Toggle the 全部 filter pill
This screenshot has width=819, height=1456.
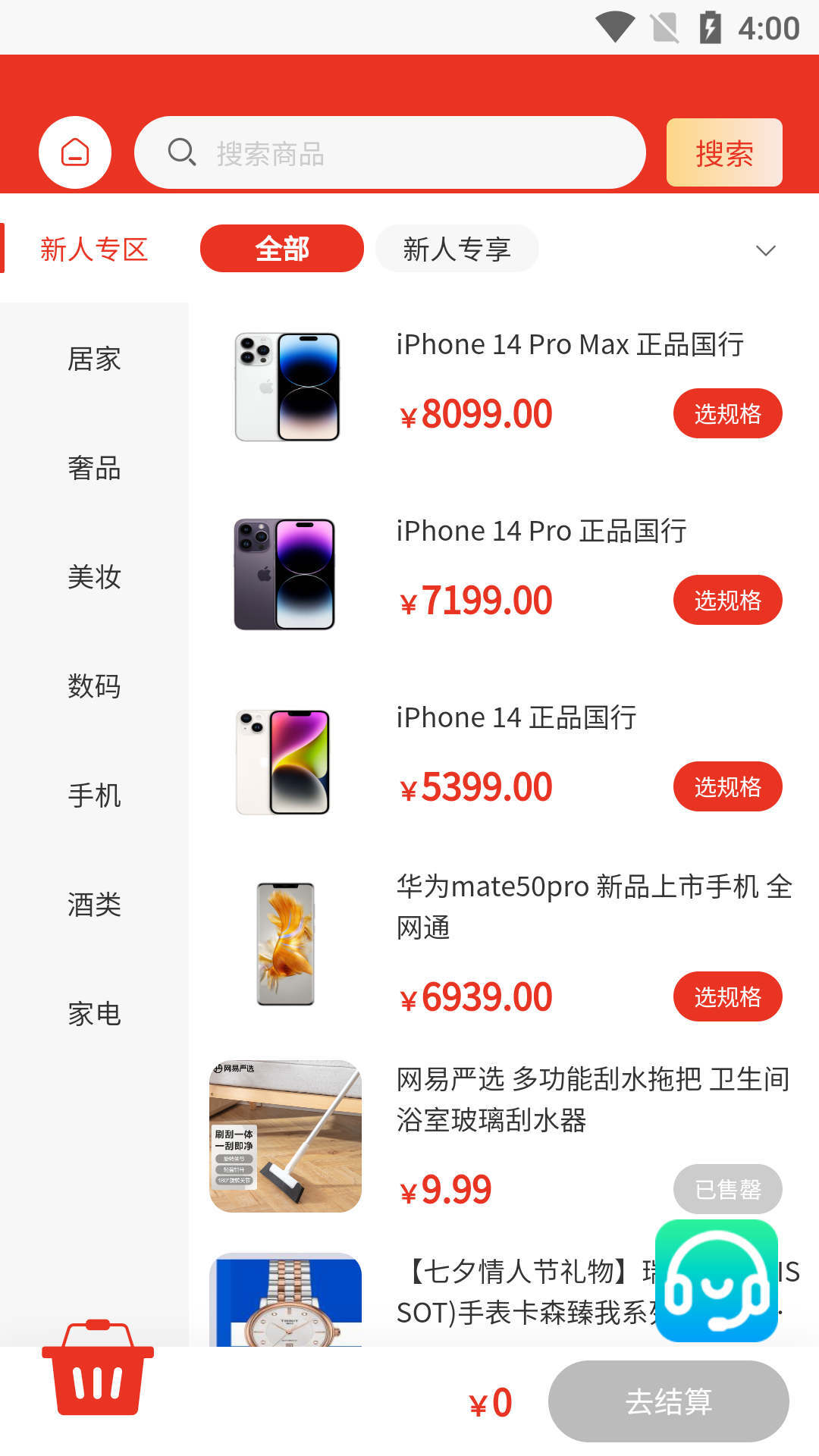point(281,248)
